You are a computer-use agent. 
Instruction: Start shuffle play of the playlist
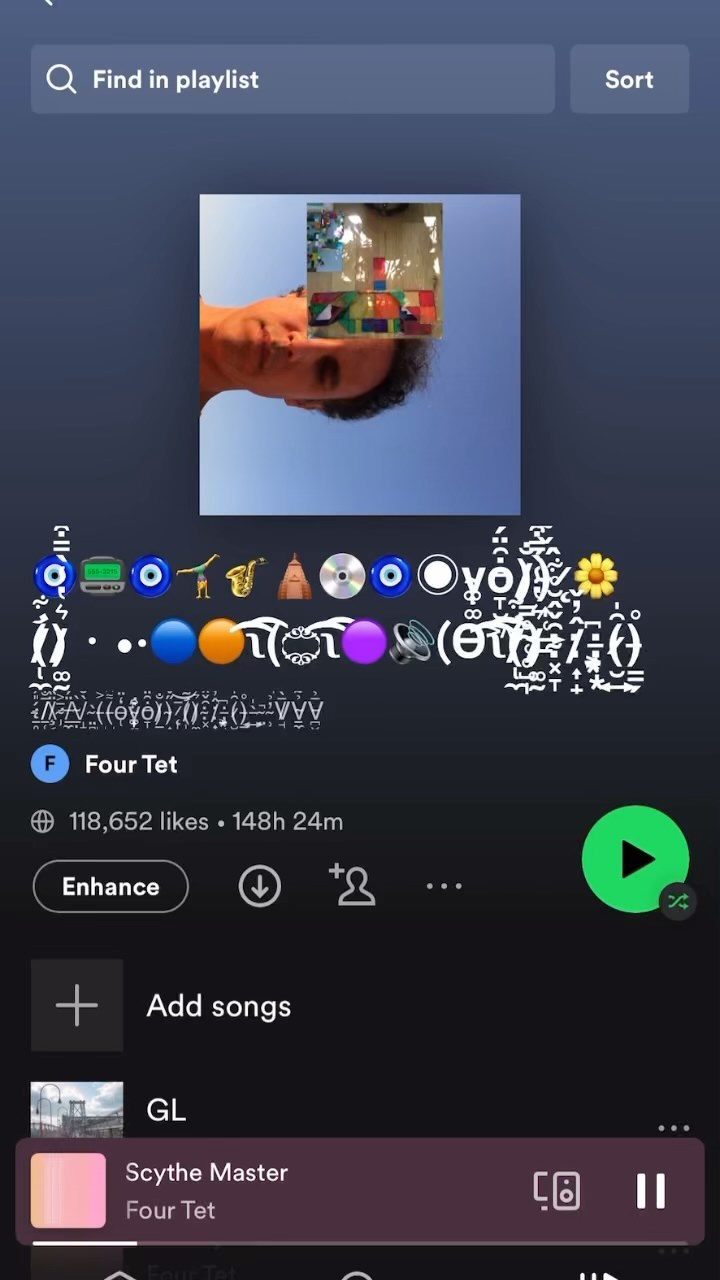click(x=635, y=859)
